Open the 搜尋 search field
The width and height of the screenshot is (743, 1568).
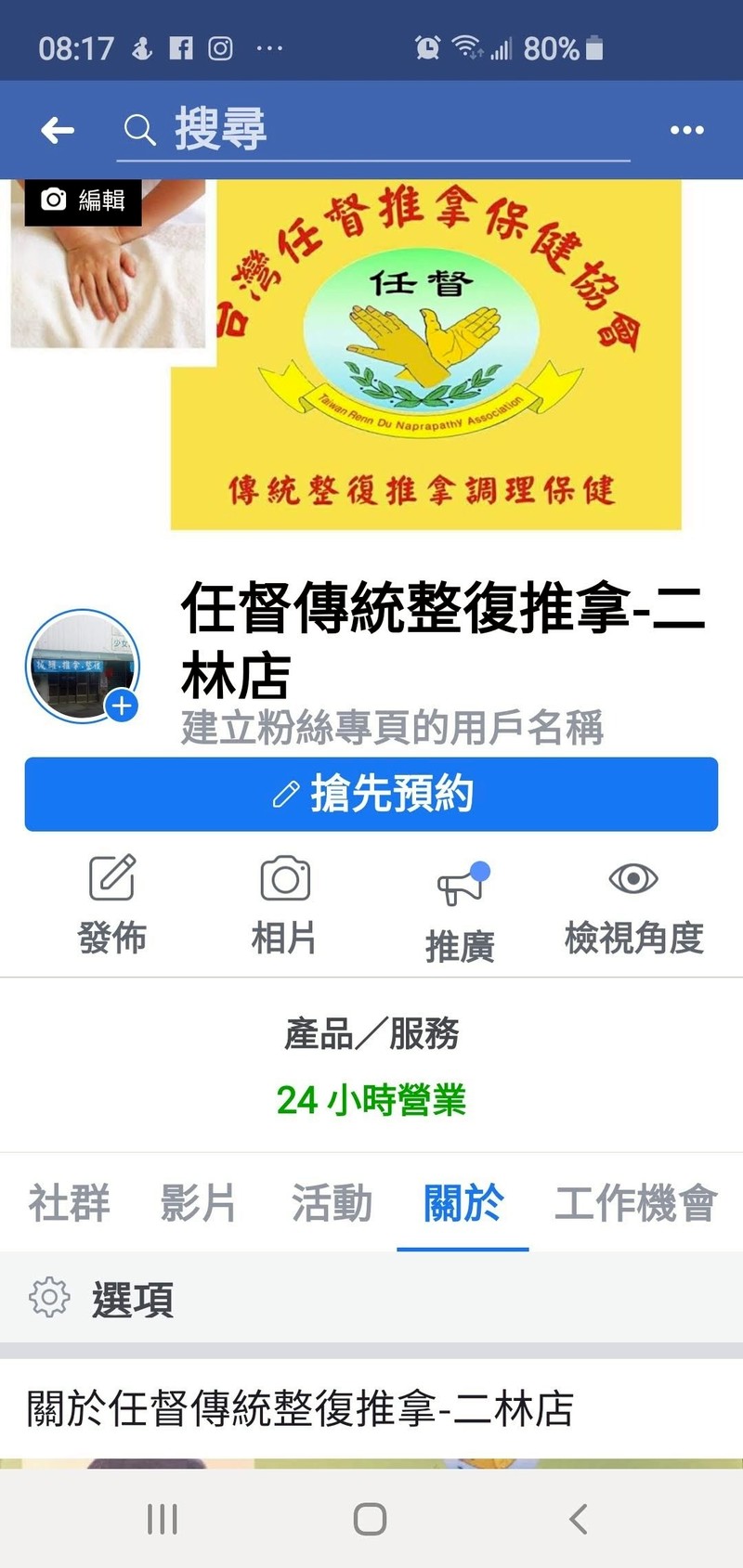coord(371,130)
